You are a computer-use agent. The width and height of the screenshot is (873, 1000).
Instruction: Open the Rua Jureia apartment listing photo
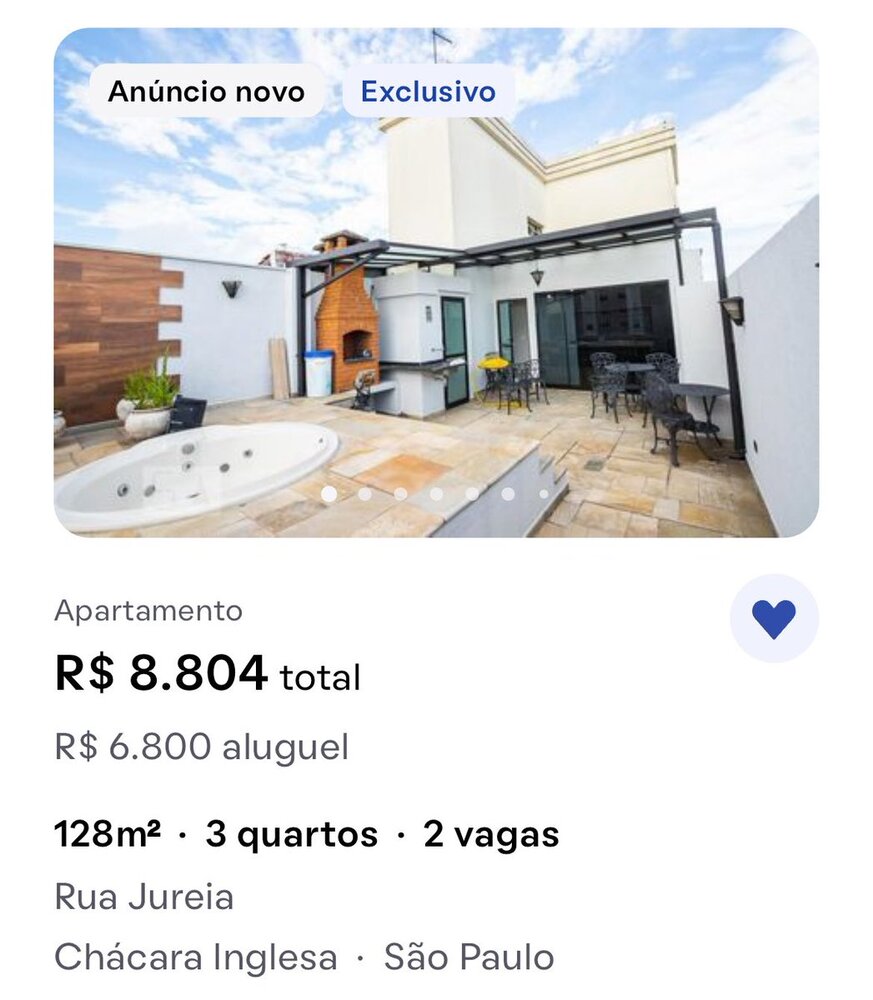pos(436,300)
